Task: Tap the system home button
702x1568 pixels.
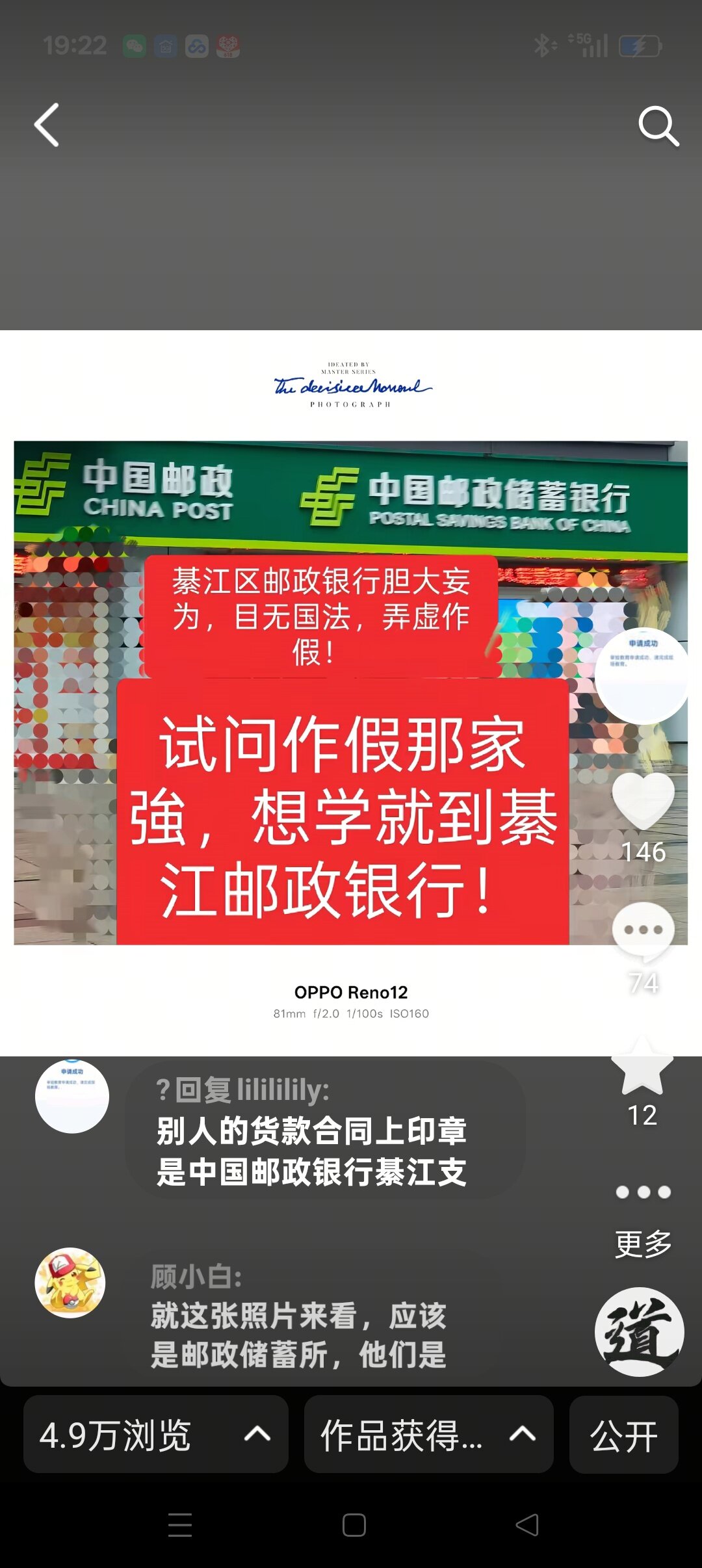Action: (354, 1524)
